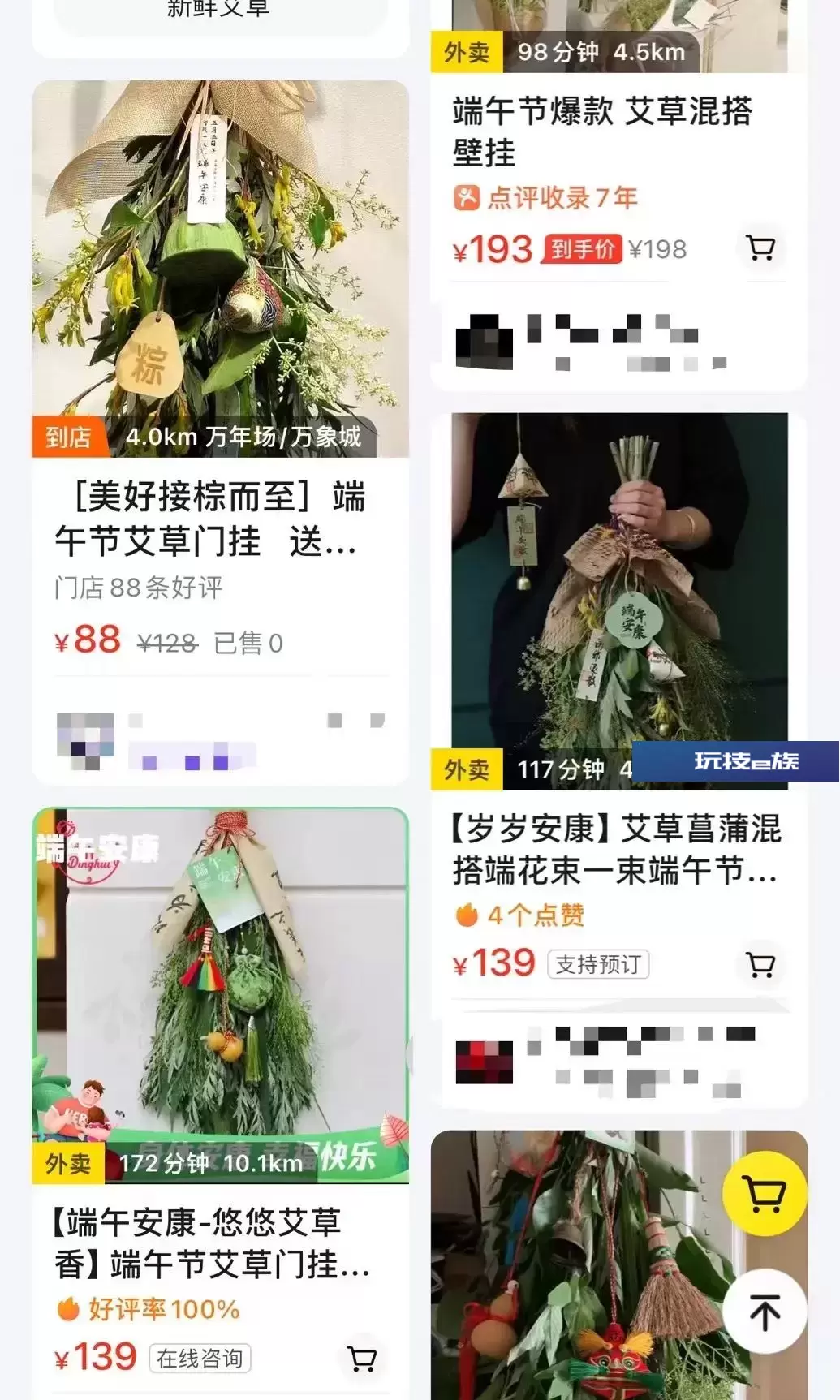Open the 岁岁安康 艾草菖蒲 bouquet card

click(x=618, y=759)
